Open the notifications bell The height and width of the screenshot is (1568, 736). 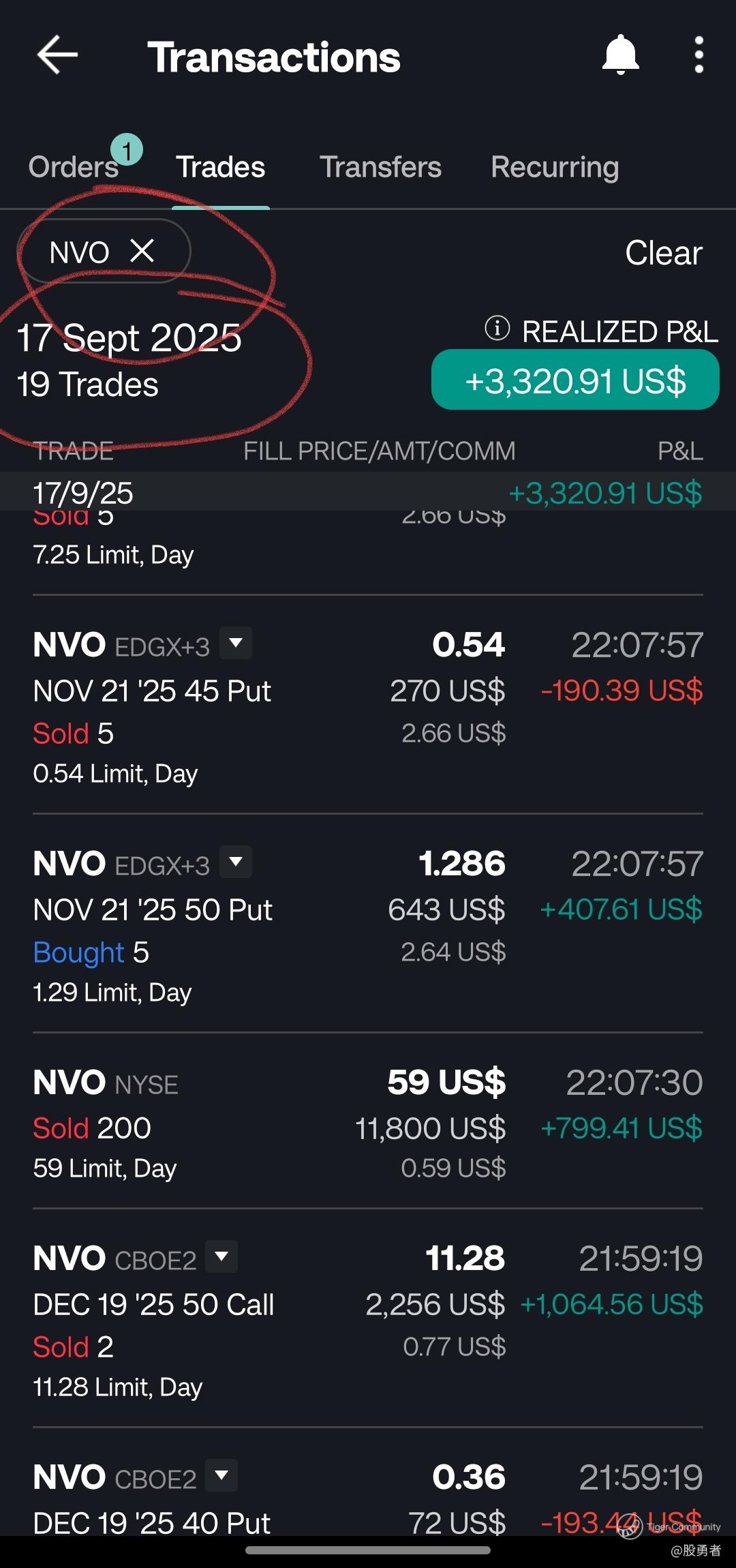click(620, 55)
